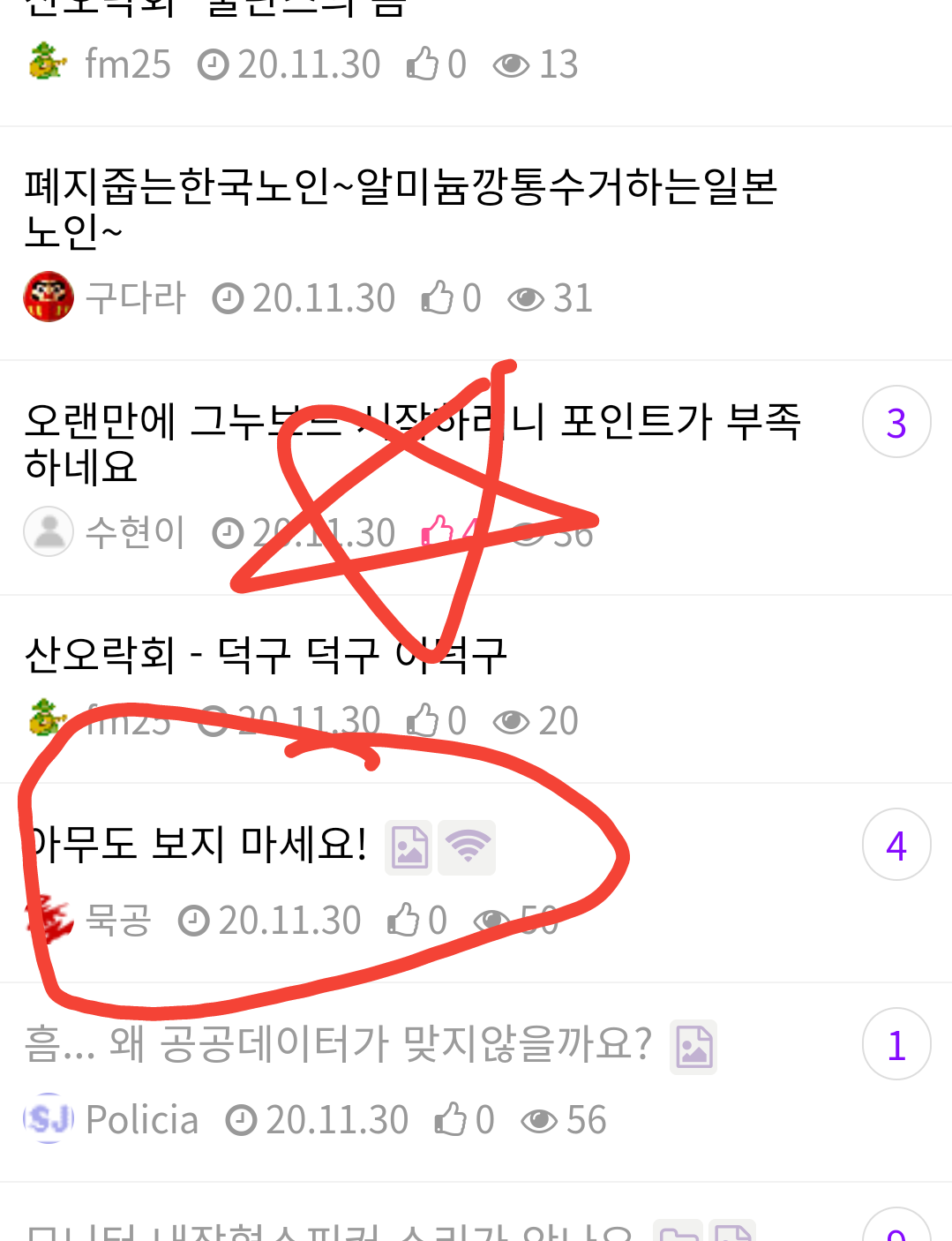Open author 수현이's profile

(134, 532)
